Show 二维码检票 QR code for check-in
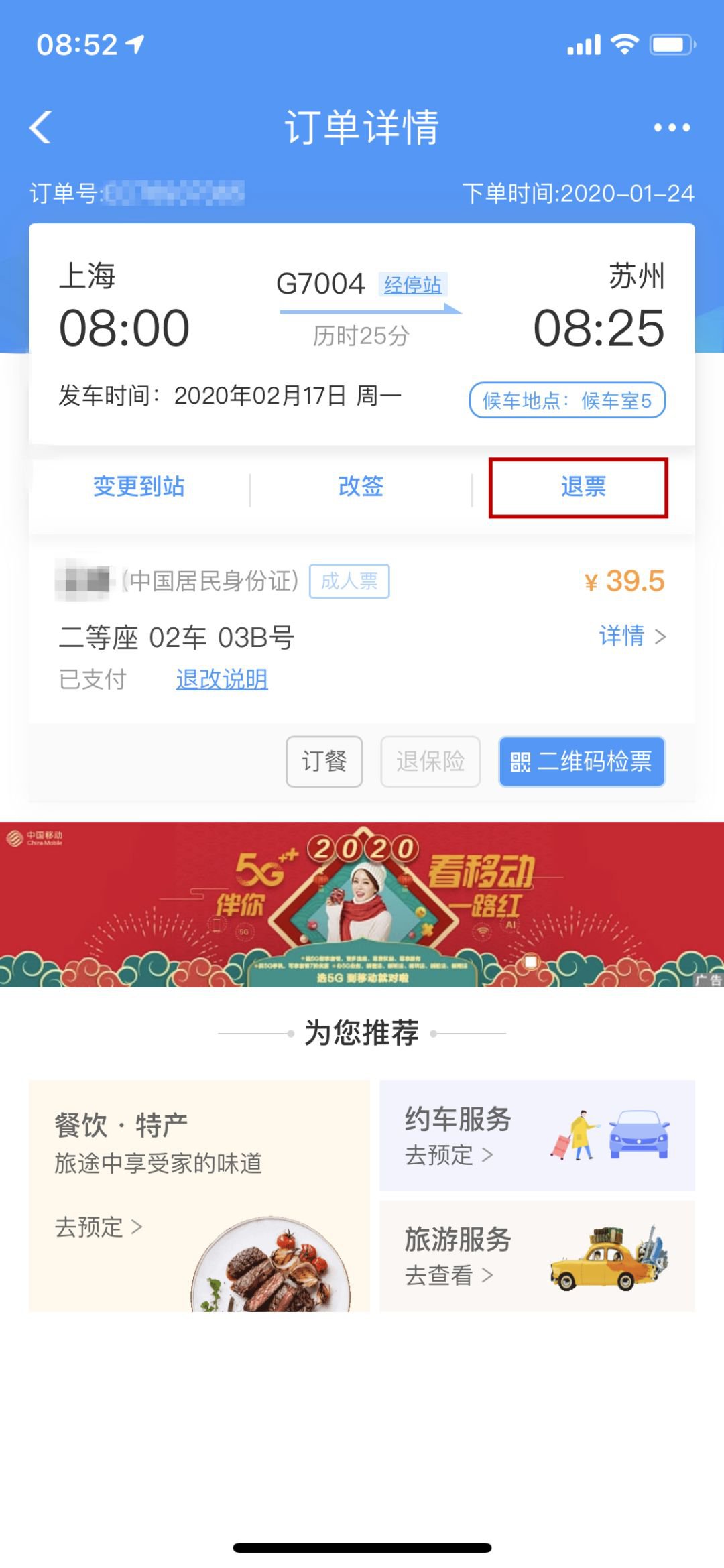The width and height of the screenshot is (724, 1568). pyautogui.click(x=581, y=762)
